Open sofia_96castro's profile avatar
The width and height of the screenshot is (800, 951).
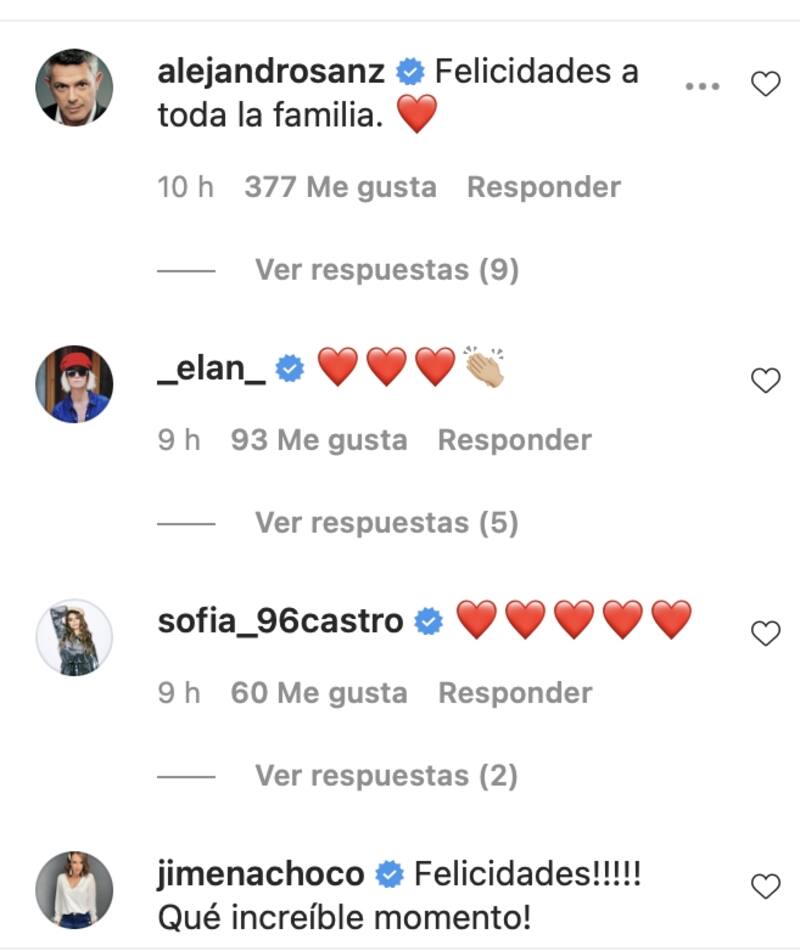74,637
